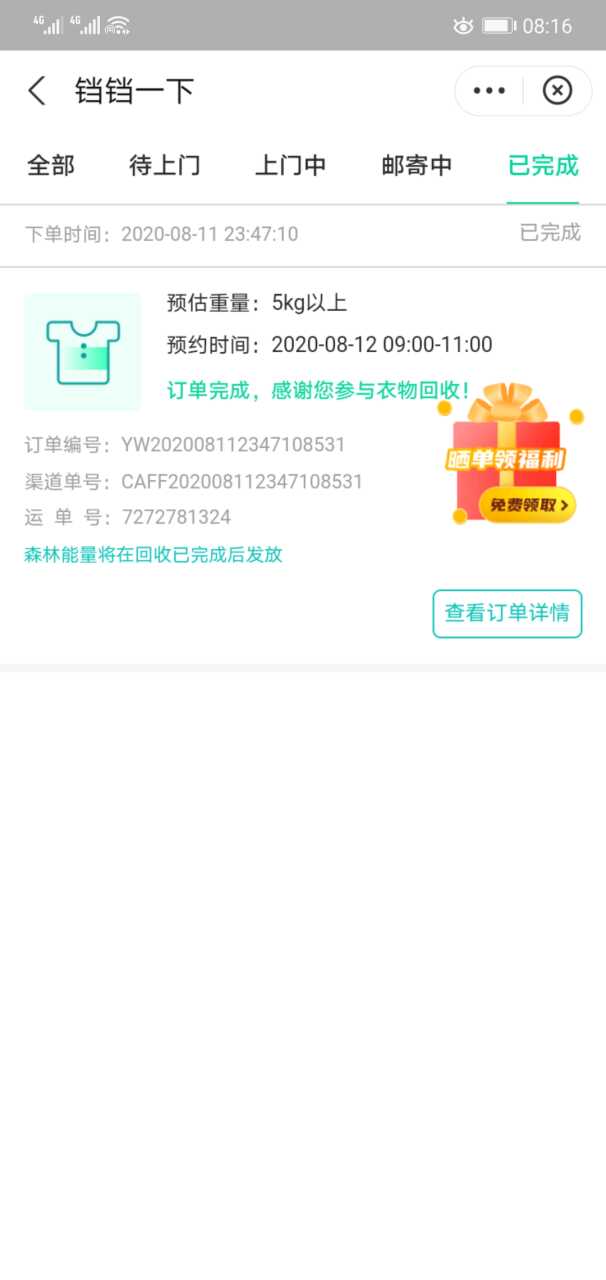606x1280 pixels.
Task: Tap 查看订单详情 button
Action: tap(507, 613)
